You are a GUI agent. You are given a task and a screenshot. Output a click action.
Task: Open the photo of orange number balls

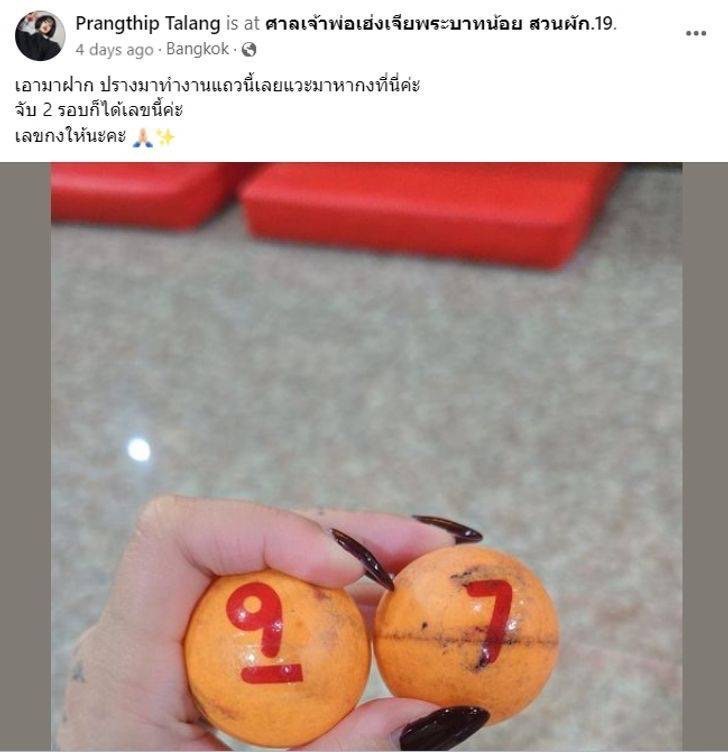[x=366, y=456]
